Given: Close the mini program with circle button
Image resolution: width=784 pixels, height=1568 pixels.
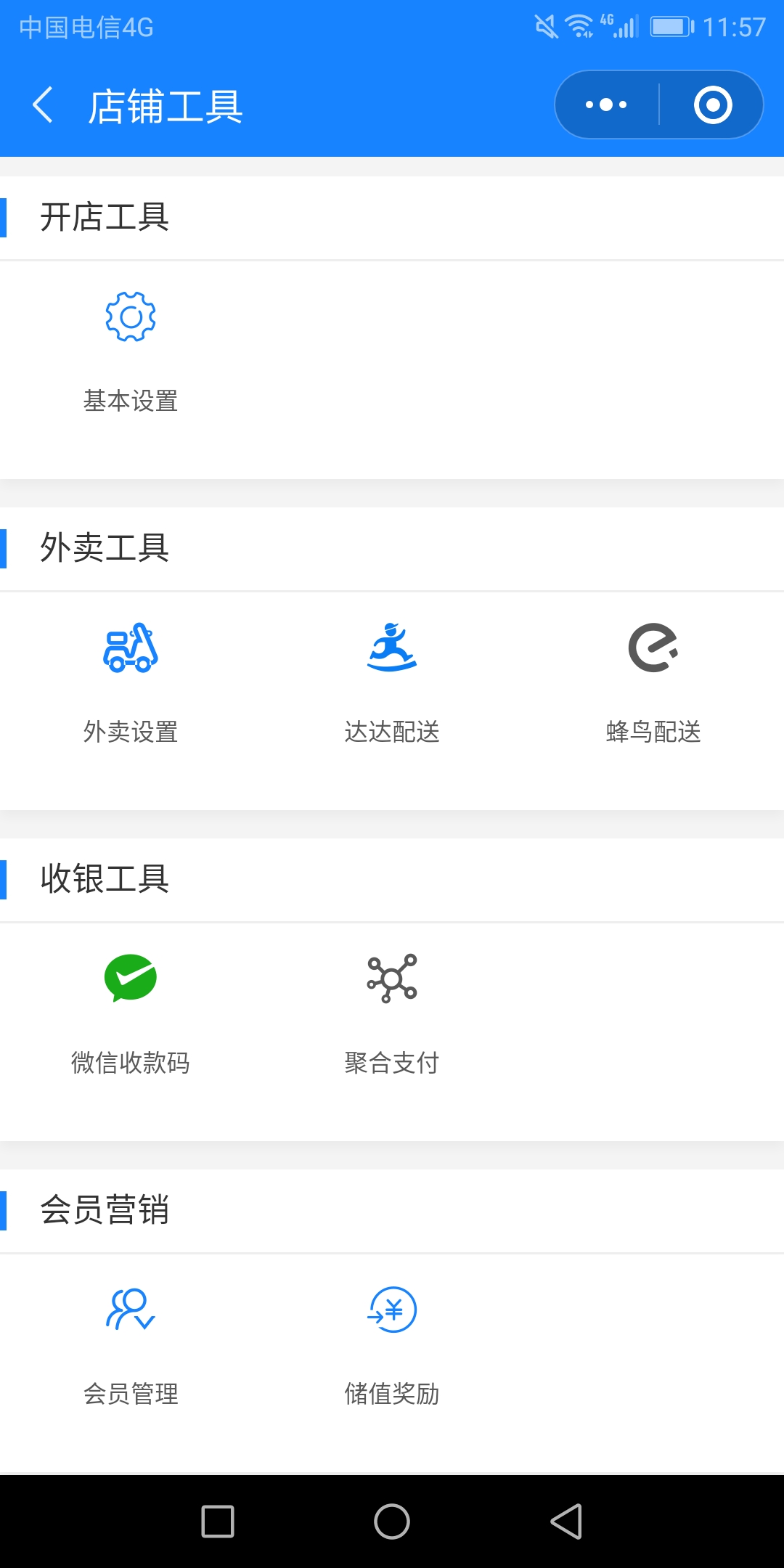Looking at the screenshot, I should (712, 105).
